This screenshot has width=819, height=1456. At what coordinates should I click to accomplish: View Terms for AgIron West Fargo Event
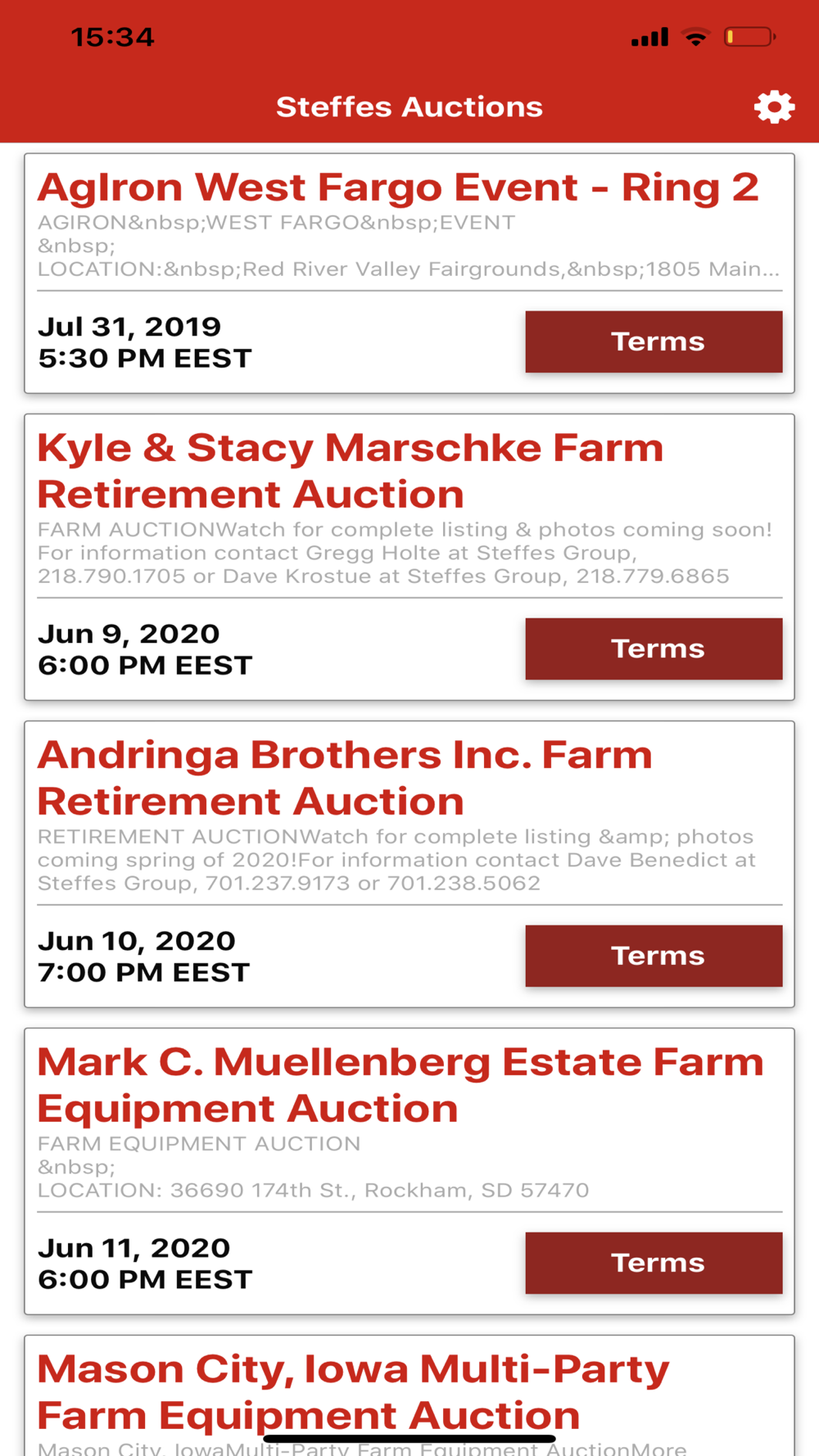pos(654,341)
